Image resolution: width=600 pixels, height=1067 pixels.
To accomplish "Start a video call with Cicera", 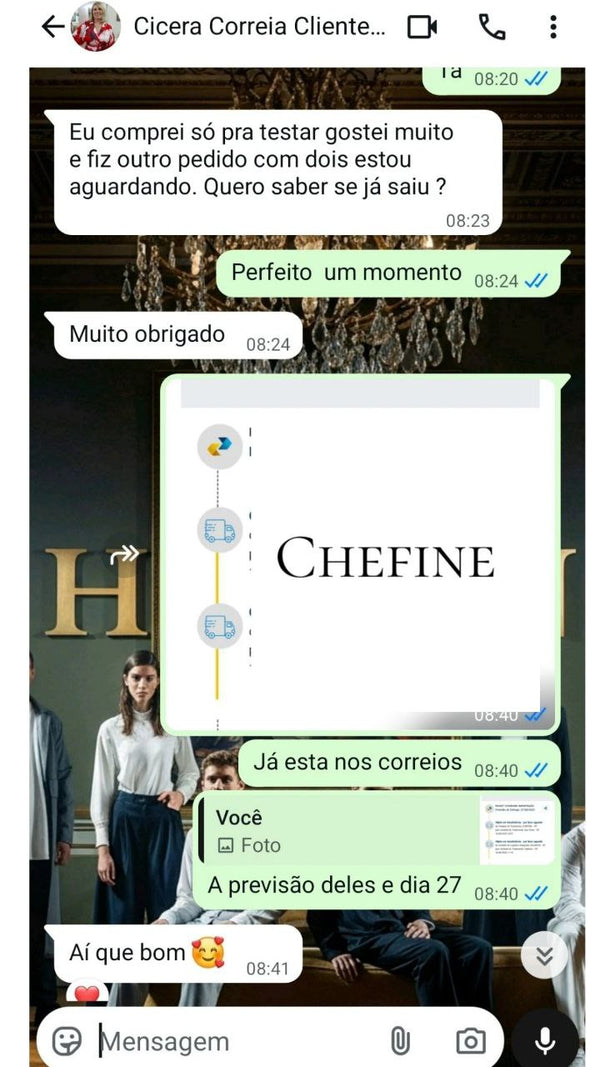I will (x=422, y=27).
